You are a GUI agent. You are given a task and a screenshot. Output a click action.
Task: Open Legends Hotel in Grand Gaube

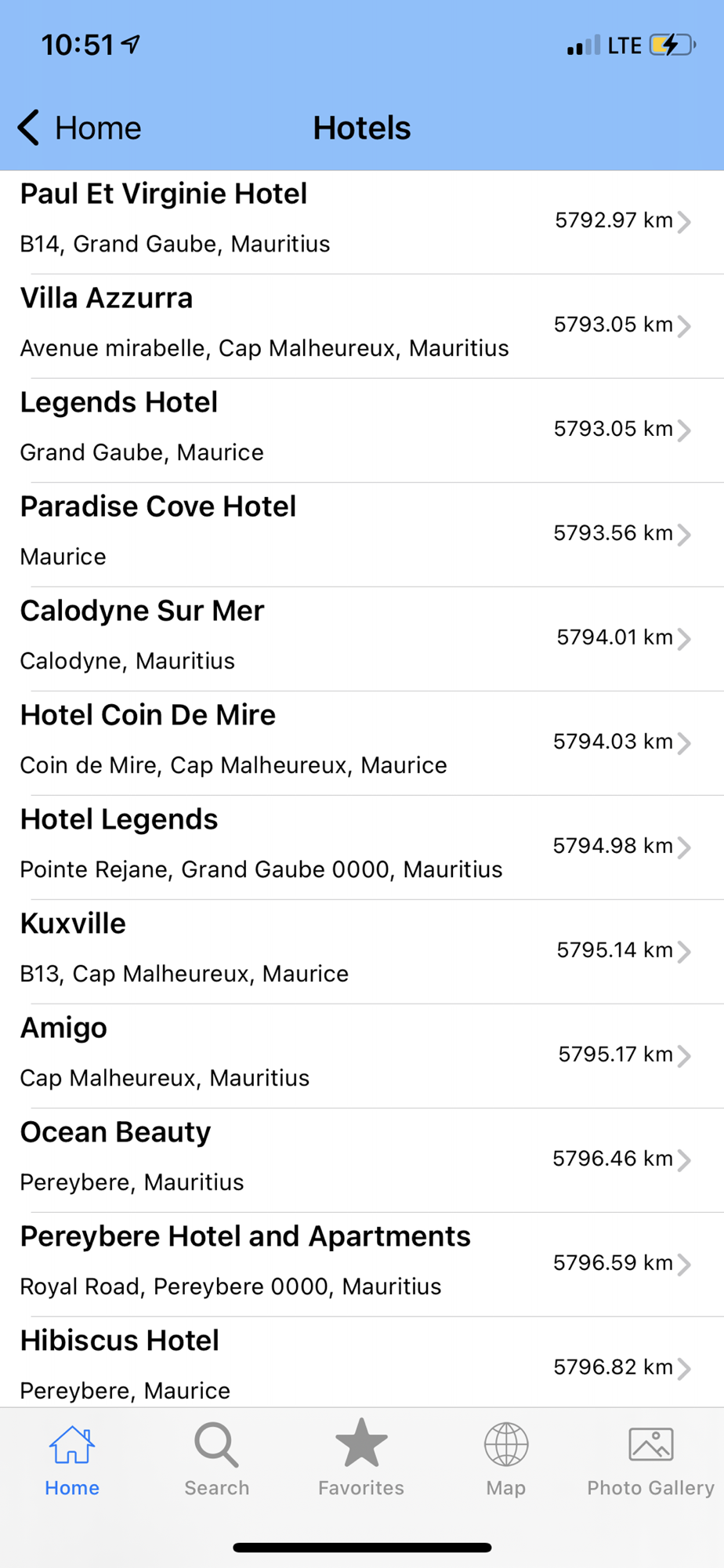point(362,430)
